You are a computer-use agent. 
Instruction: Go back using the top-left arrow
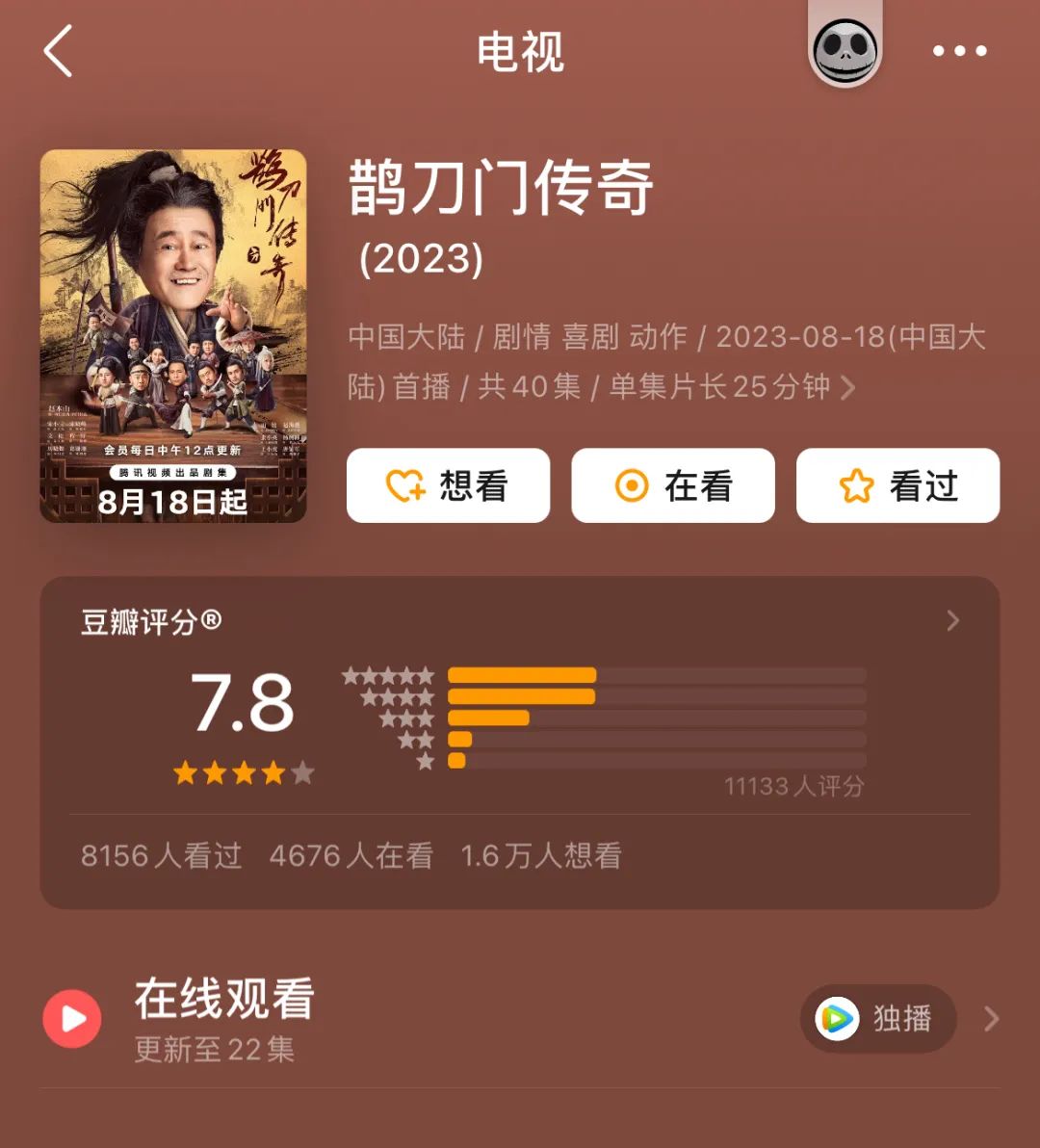click(59, 52)
